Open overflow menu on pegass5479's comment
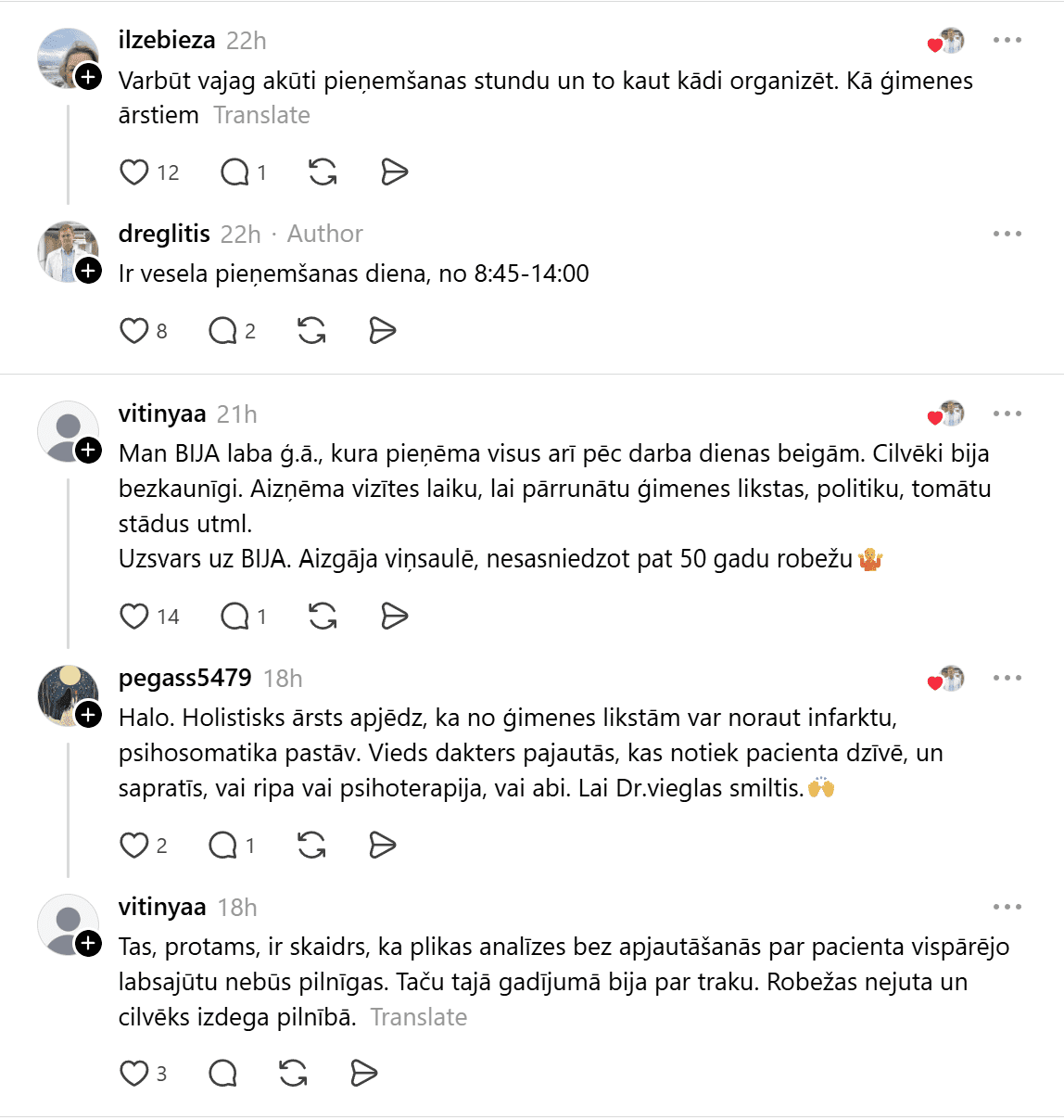1064x1120 pixels. [x=1007, y=678]
